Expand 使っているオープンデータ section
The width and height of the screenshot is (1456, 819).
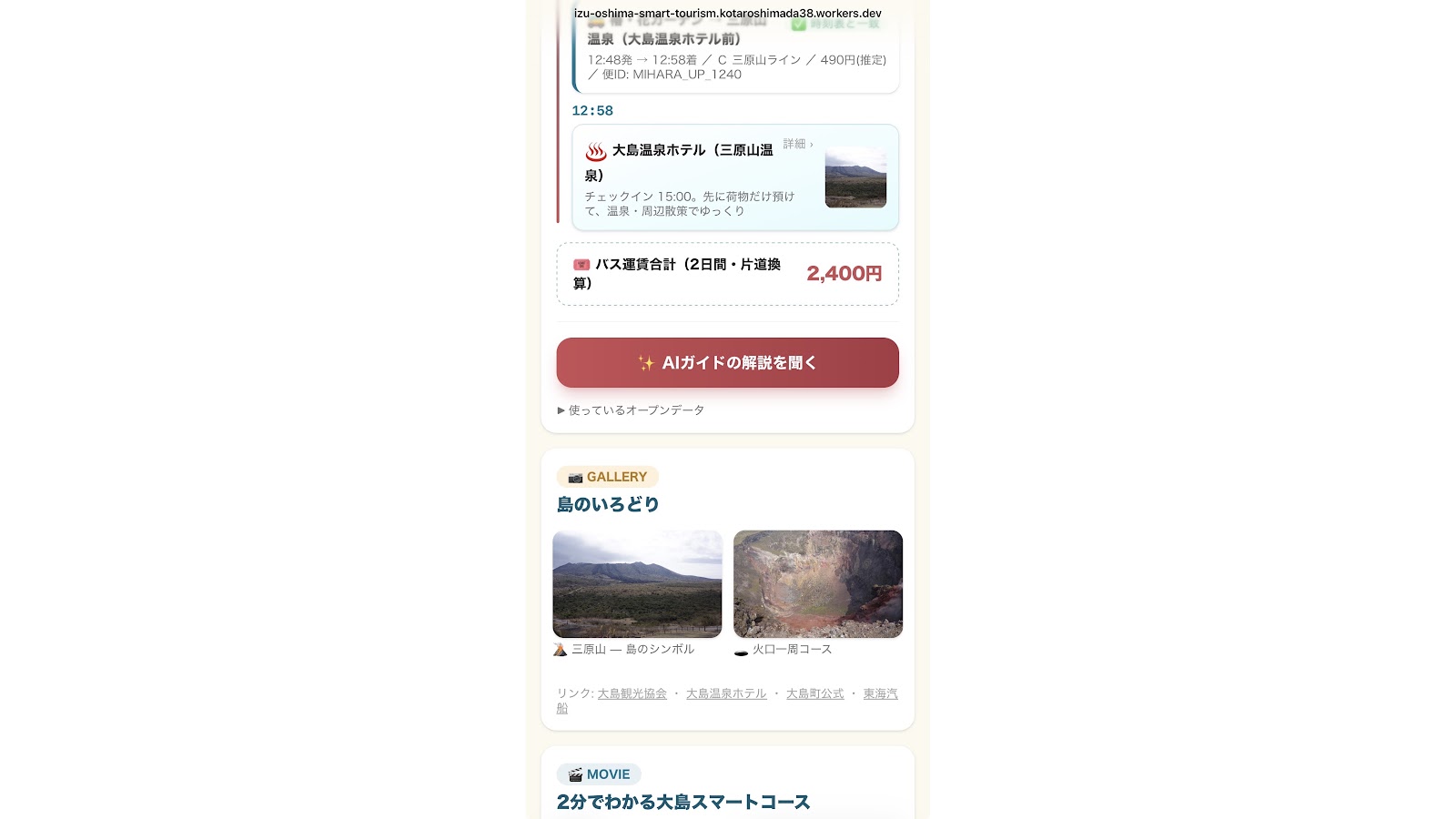point(631,410)
